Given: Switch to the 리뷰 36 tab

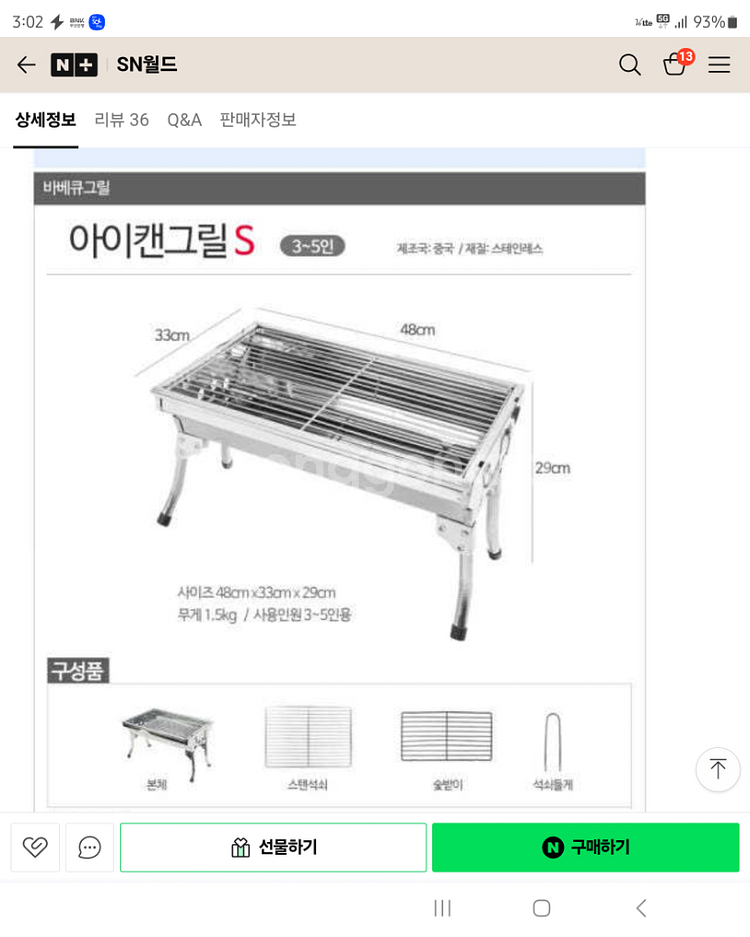Looking at the screenshot, I should 121,120.
